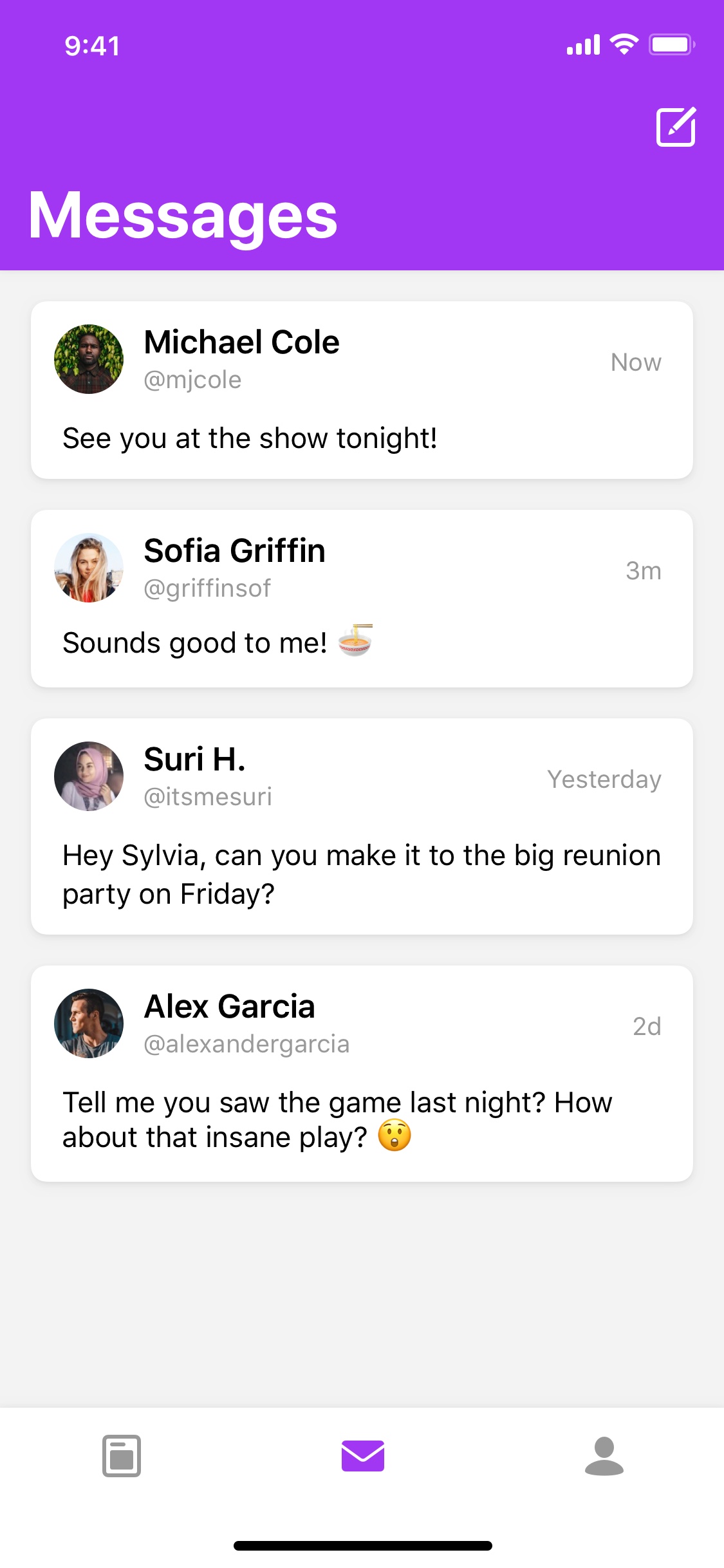Open the conversation with Michael Cole
Image resolution: width=724 pixels, height=1568 pixels.
pos(362,390)
